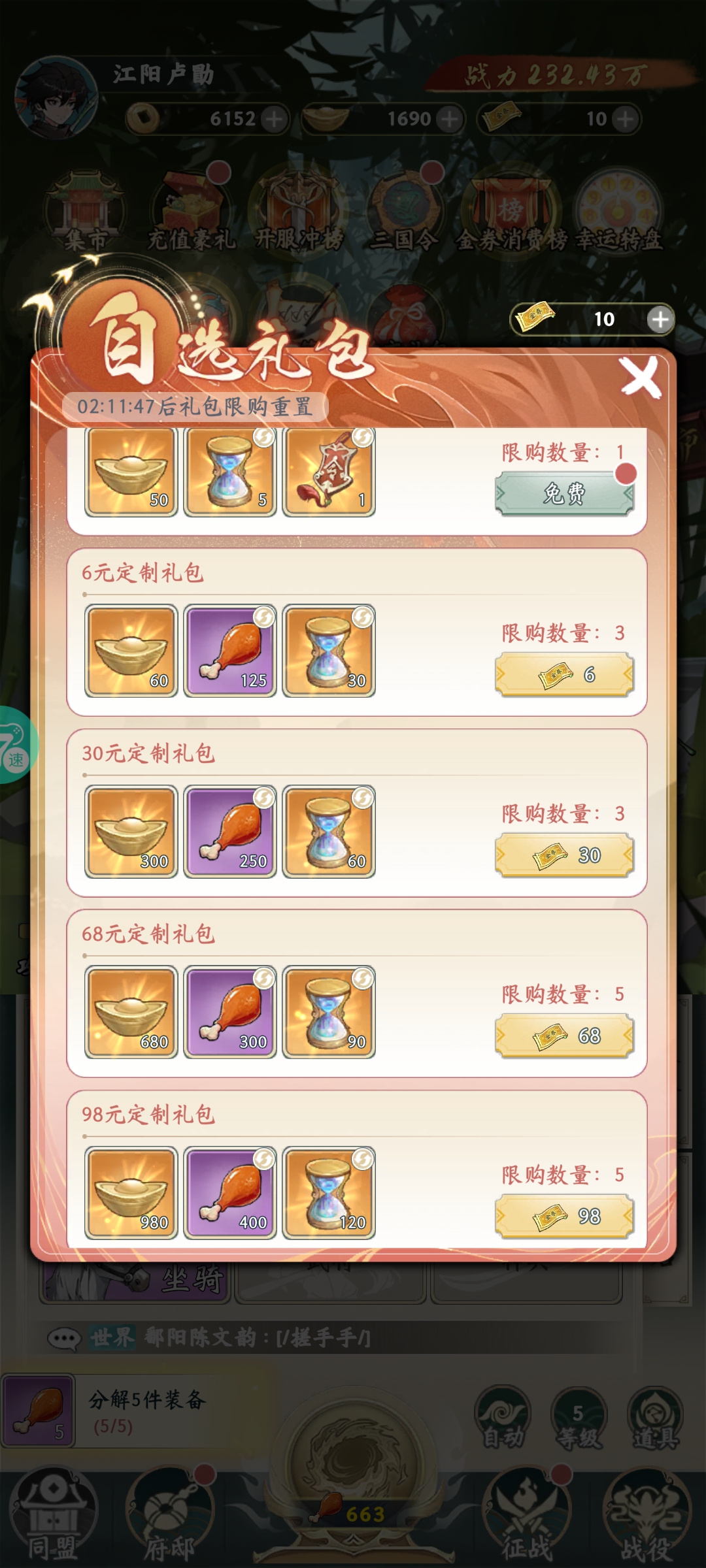Viewport: 706px width, 1568px height.
Task: View the 令 token item in free pack
Action: [329, 472]
